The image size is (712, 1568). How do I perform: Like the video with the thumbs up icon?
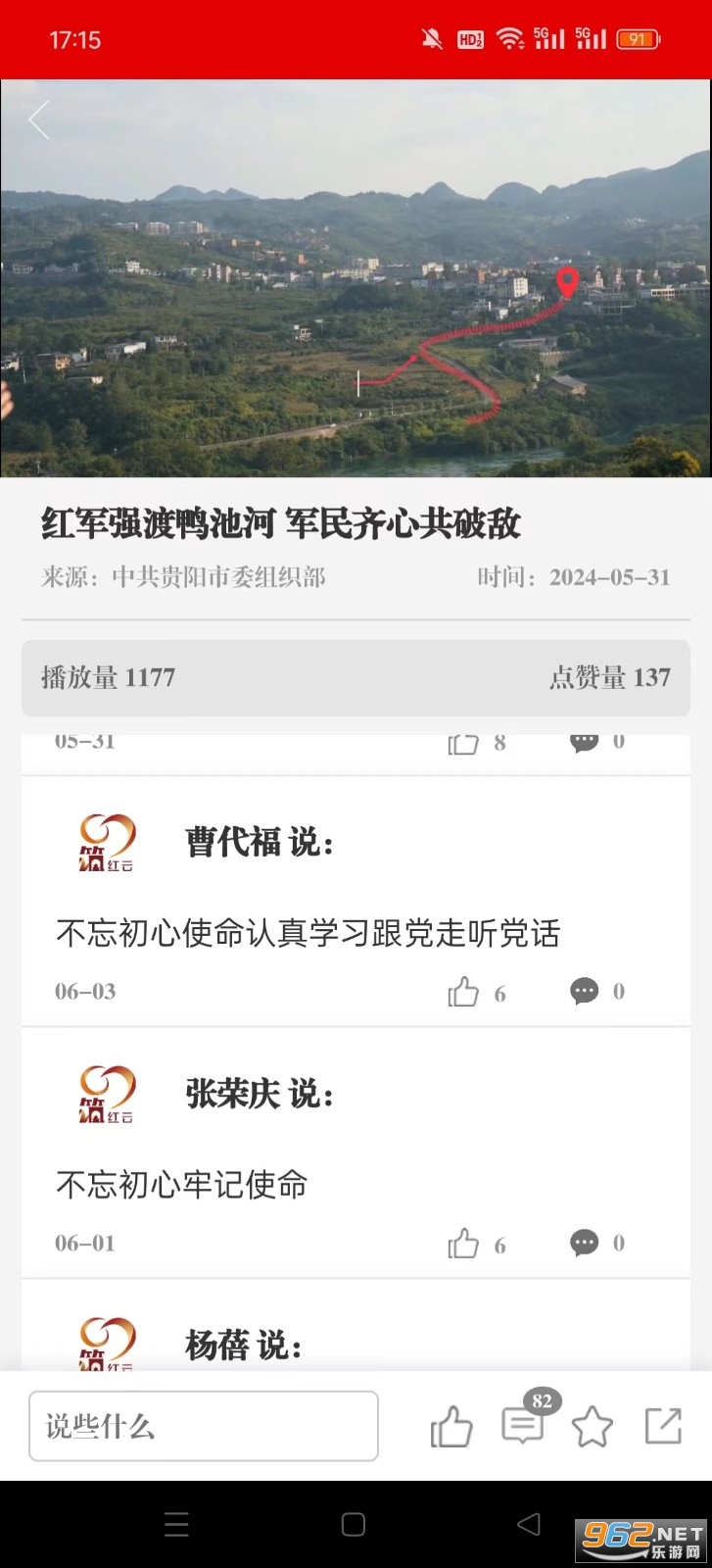(x=450, y=1427)
